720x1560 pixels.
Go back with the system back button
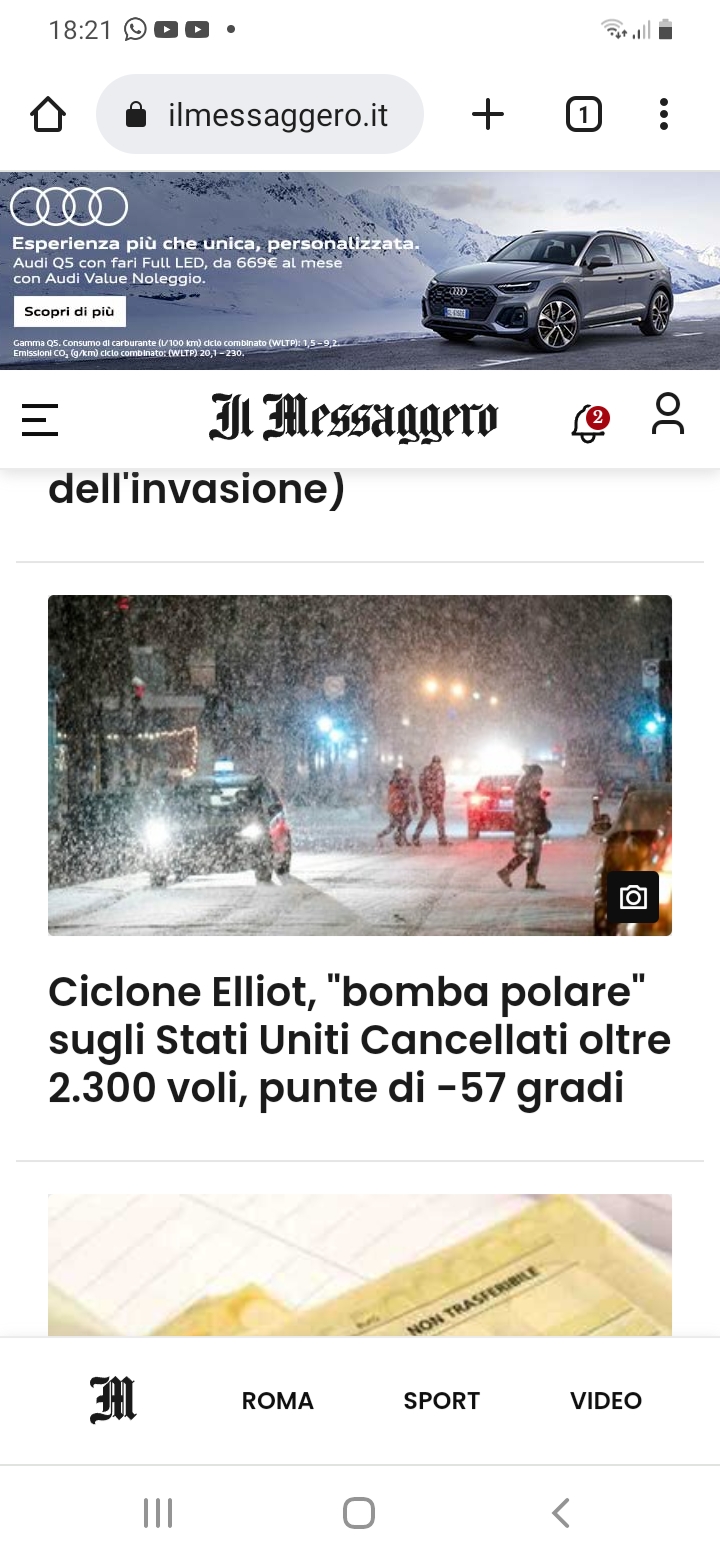[x=561, y=1513]
